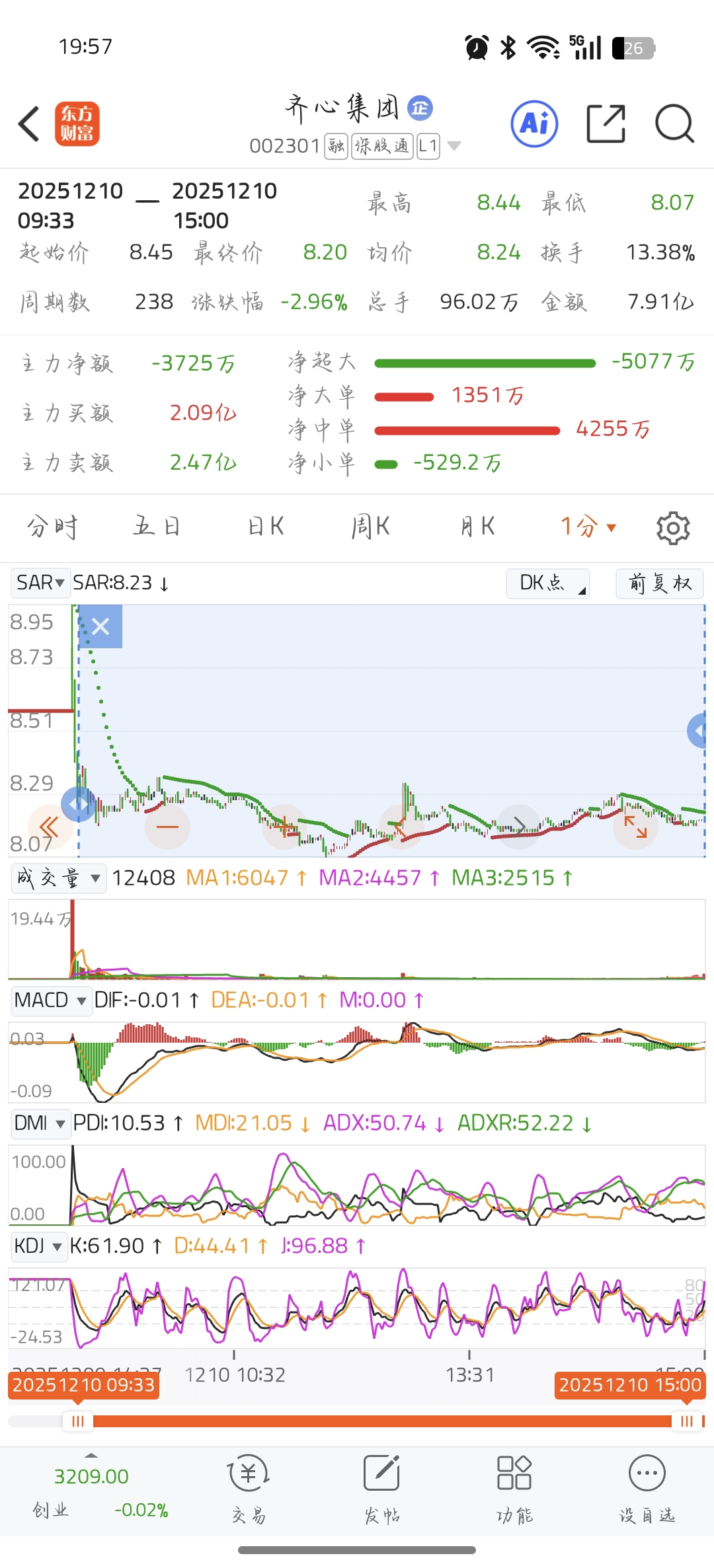714x1568 pixels.
Task: Close the range statistics selection
Action: pyautogui.click(x=100, y=626)
